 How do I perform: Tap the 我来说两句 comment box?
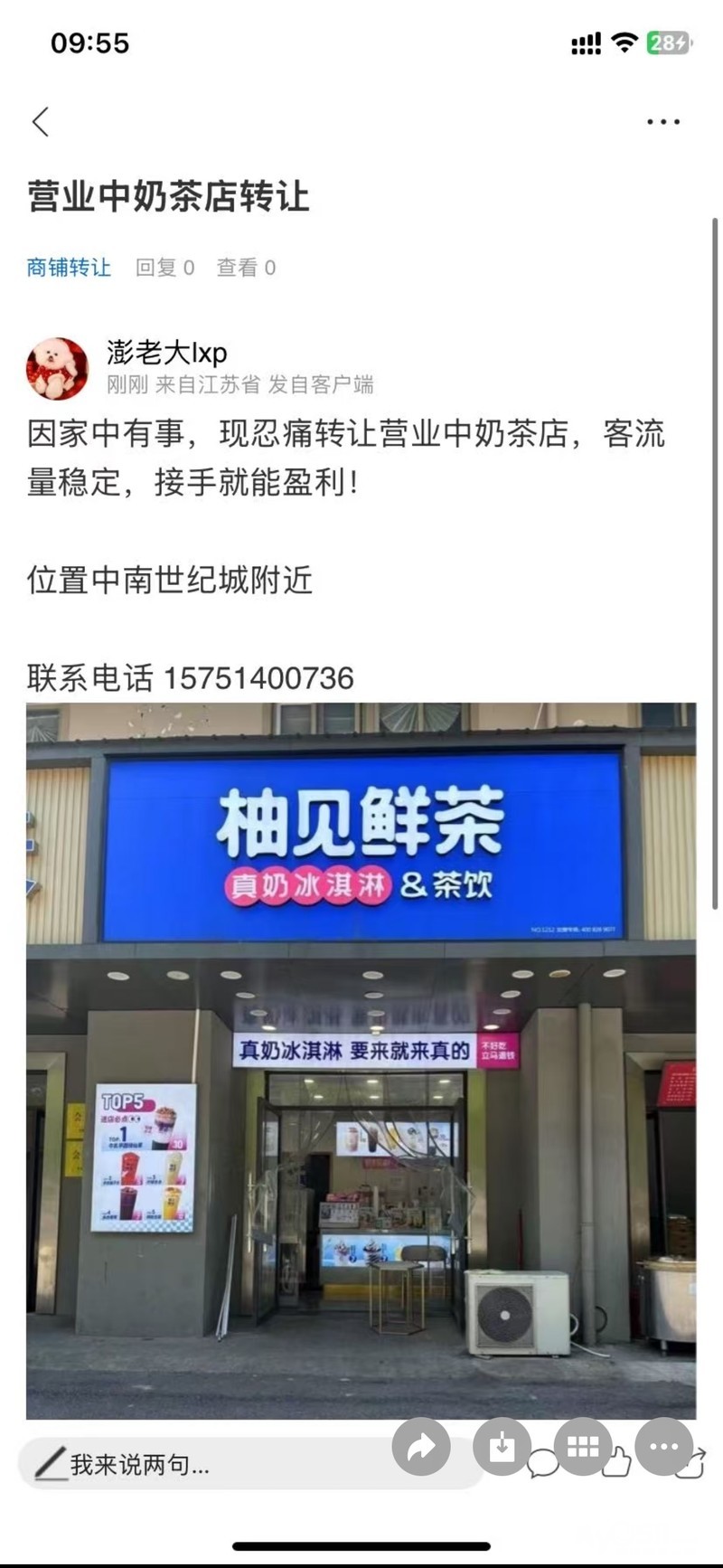251,1464
